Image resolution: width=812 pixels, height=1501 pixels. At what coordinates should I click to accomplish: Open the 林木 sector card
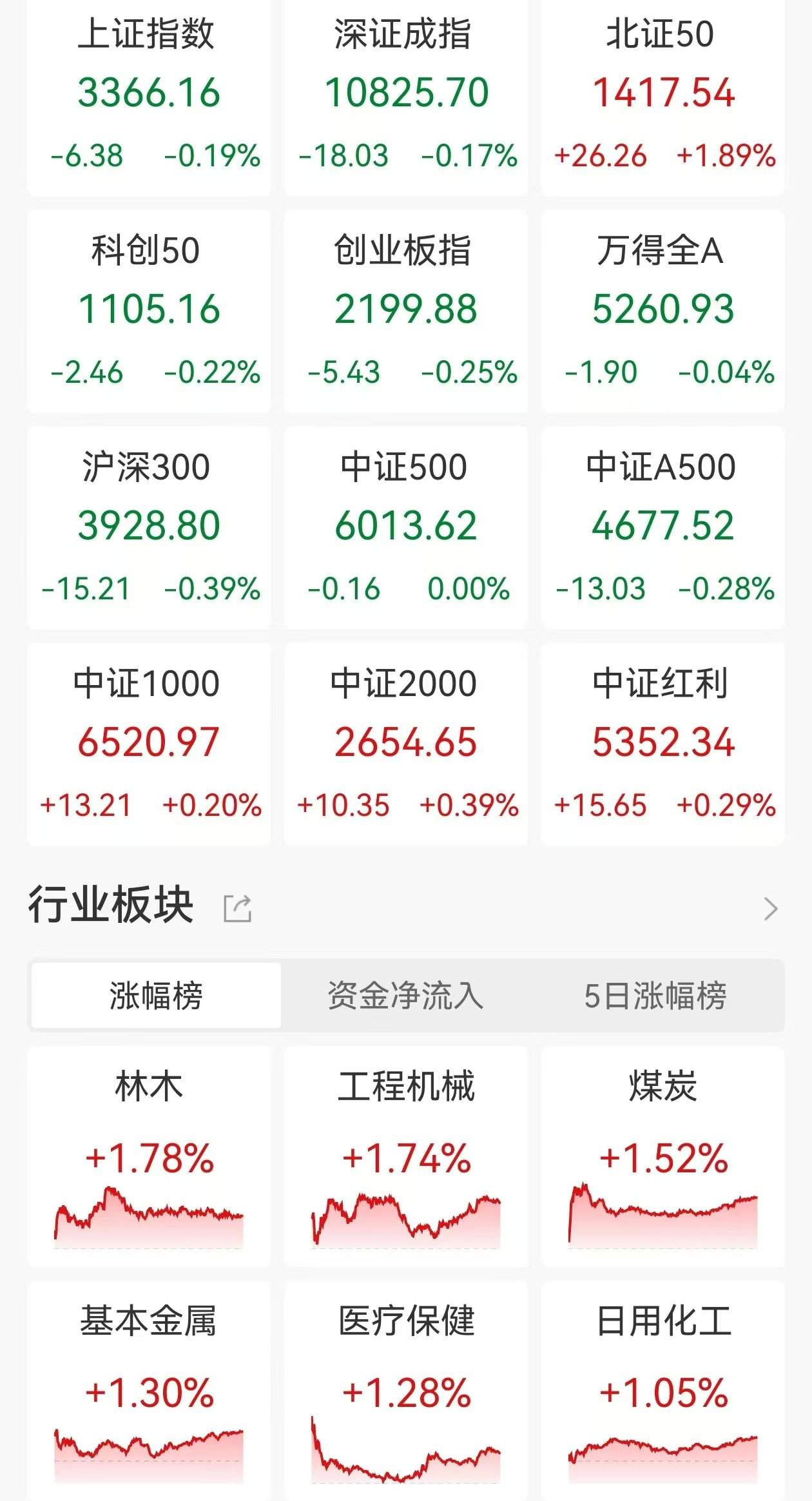pyautogui.click(x=149, y=1157)
